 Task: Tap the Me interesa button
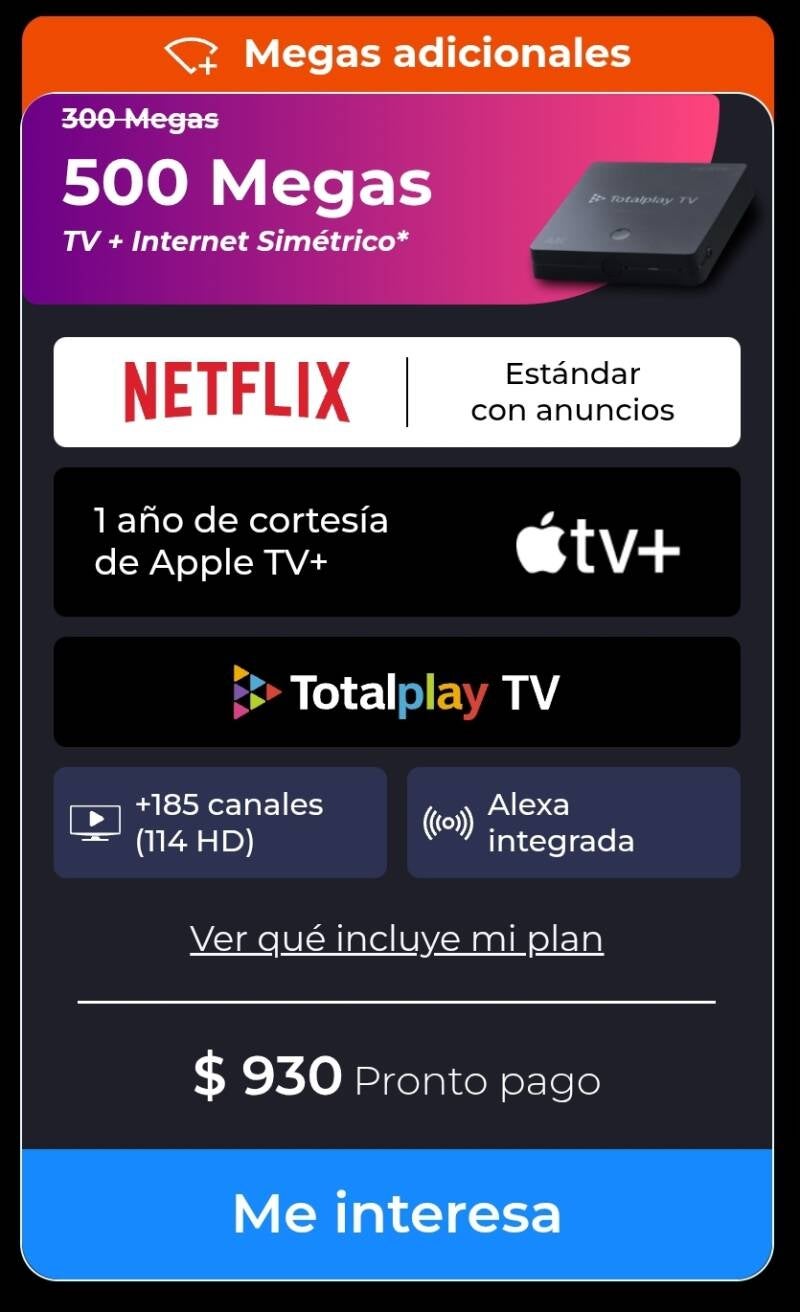coord(397,1212)
